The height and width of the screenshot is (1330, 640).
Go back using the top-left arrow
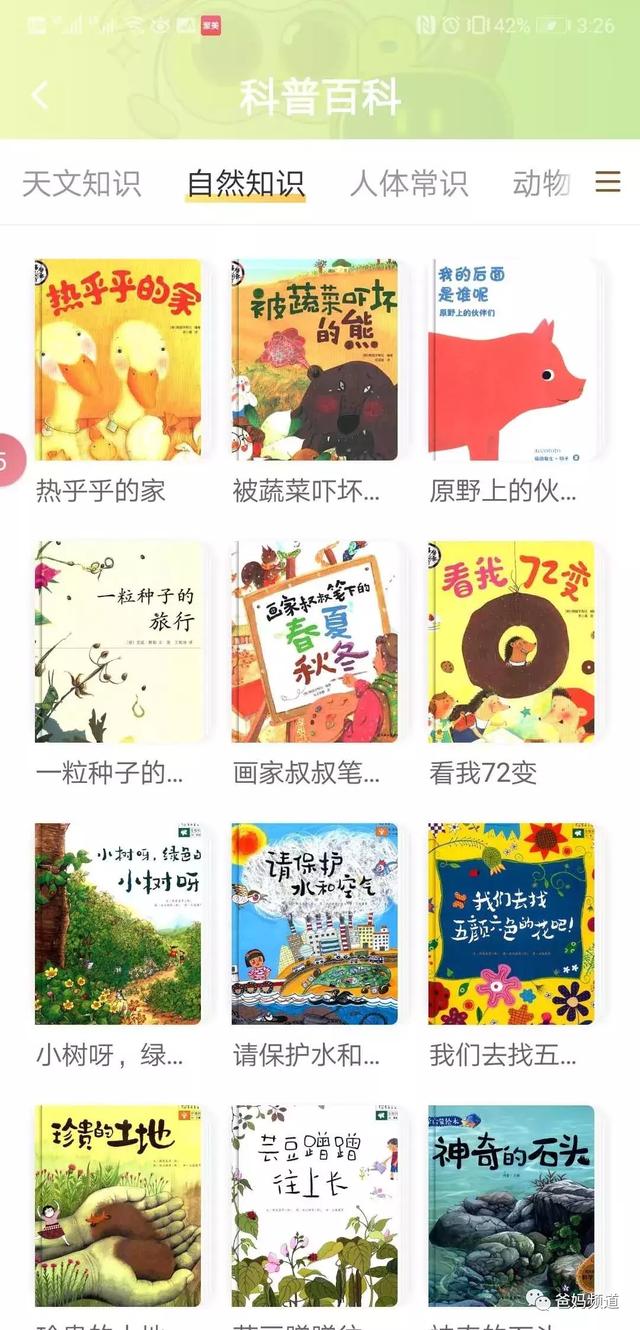pyautogui.click(x=40, y=96)
